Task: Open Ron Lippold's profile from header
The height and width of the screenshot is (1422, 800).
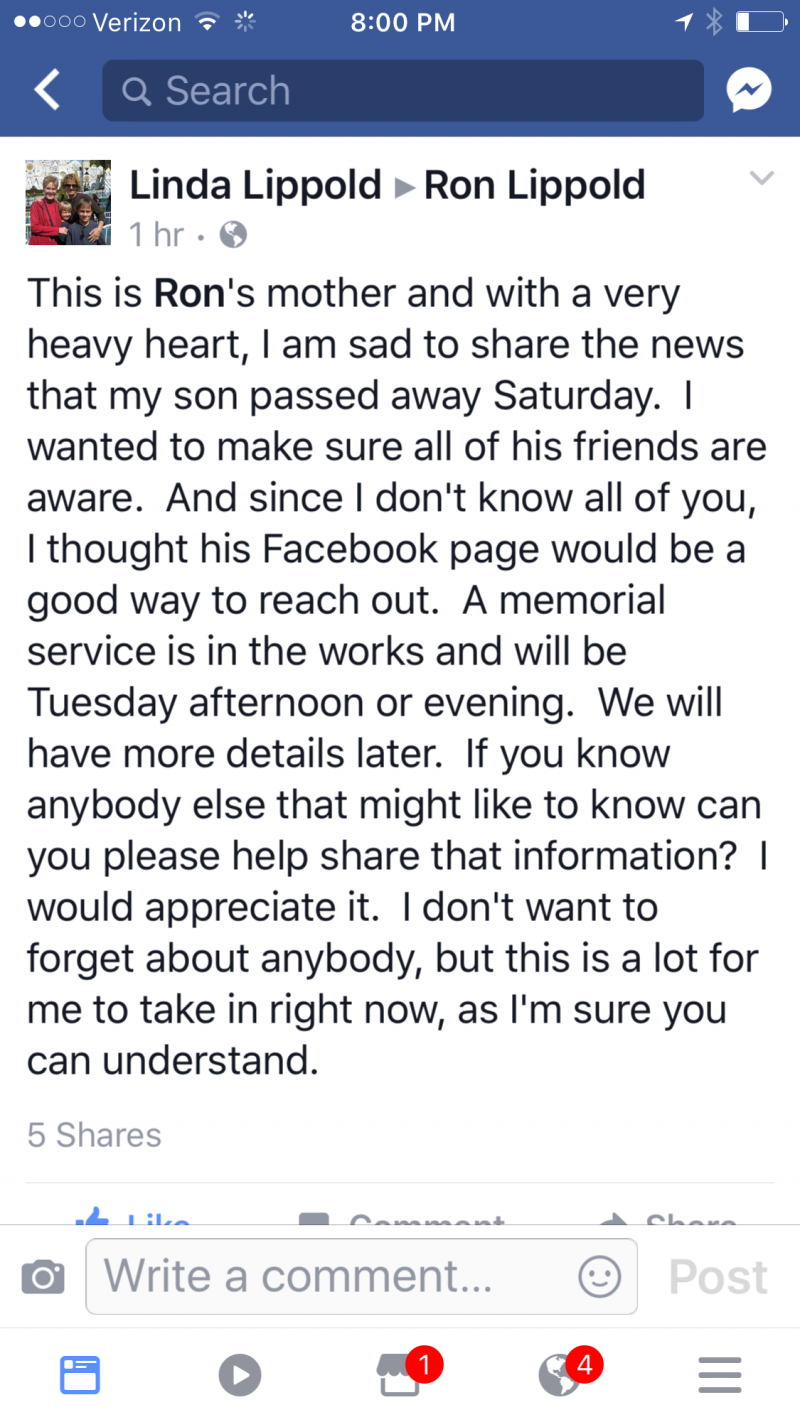Action: (534, 185)
